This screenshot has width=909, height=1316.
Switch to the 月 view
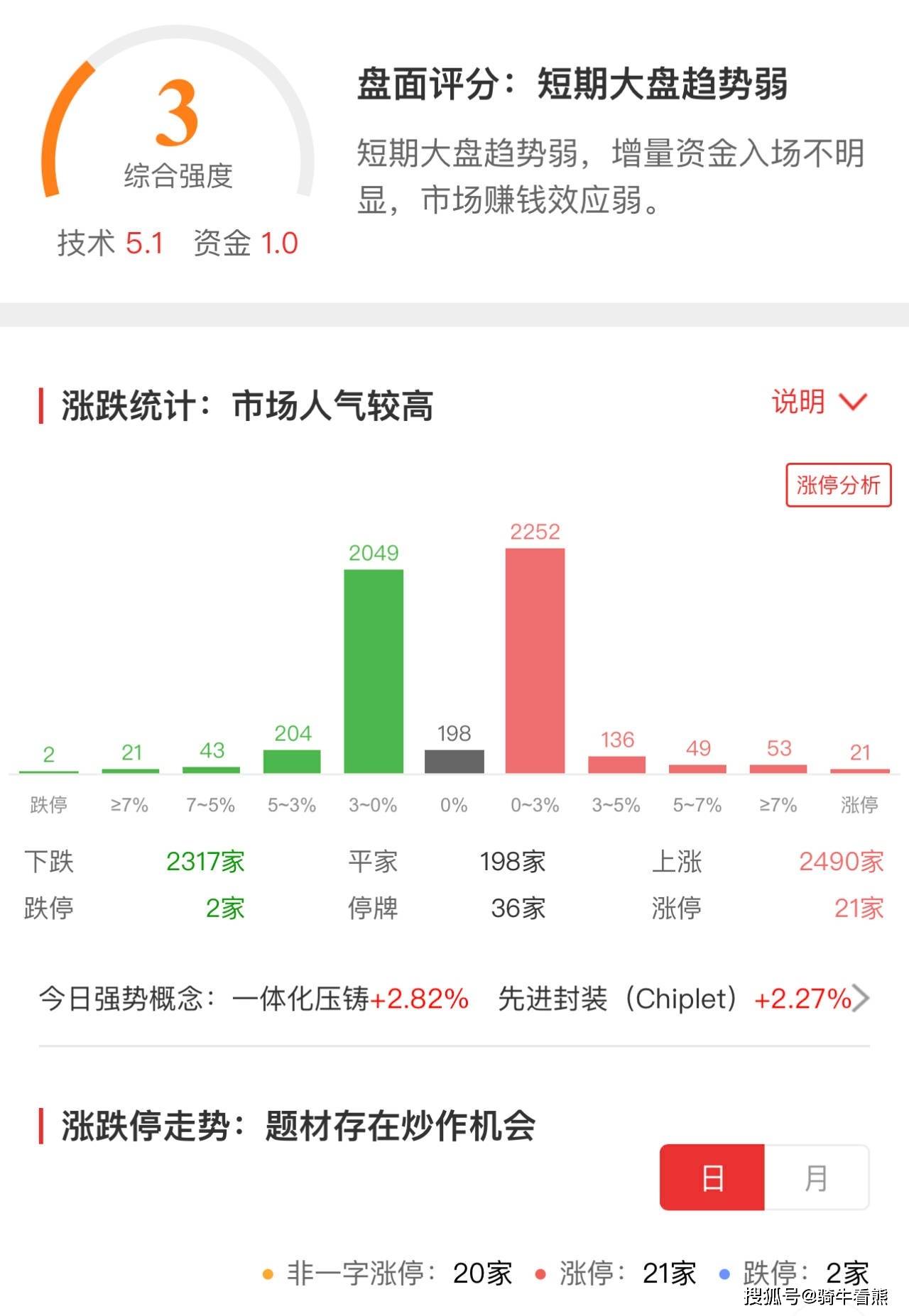(x=816, y=1178)
